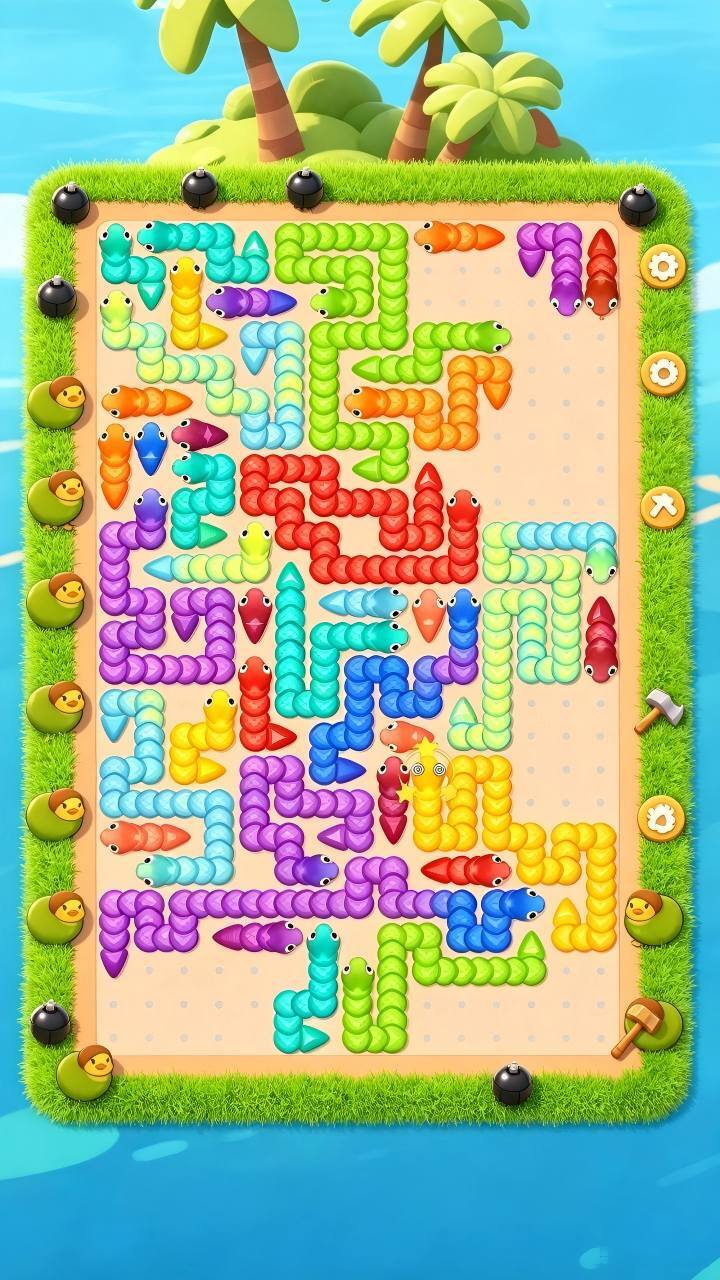This screenshot has height=1280, width=720.
Task: Tap the dark red snake beside the steel hammer
Action: click(x=601, y=640)
